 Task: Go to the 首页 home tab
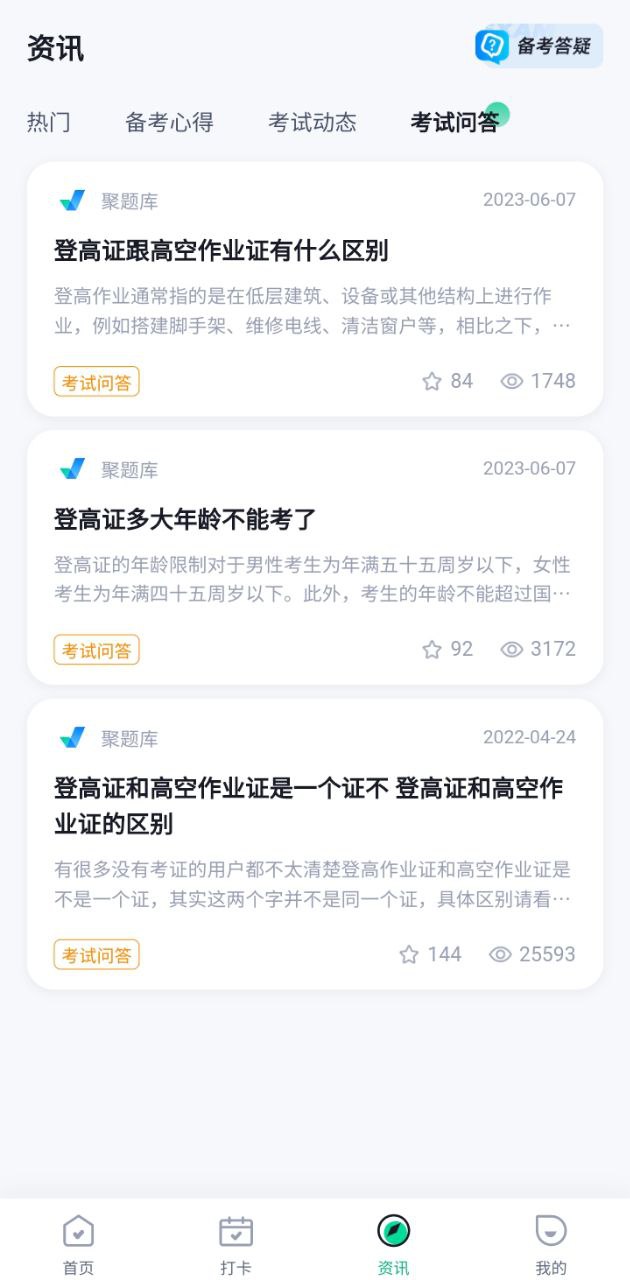point(78,1243)
